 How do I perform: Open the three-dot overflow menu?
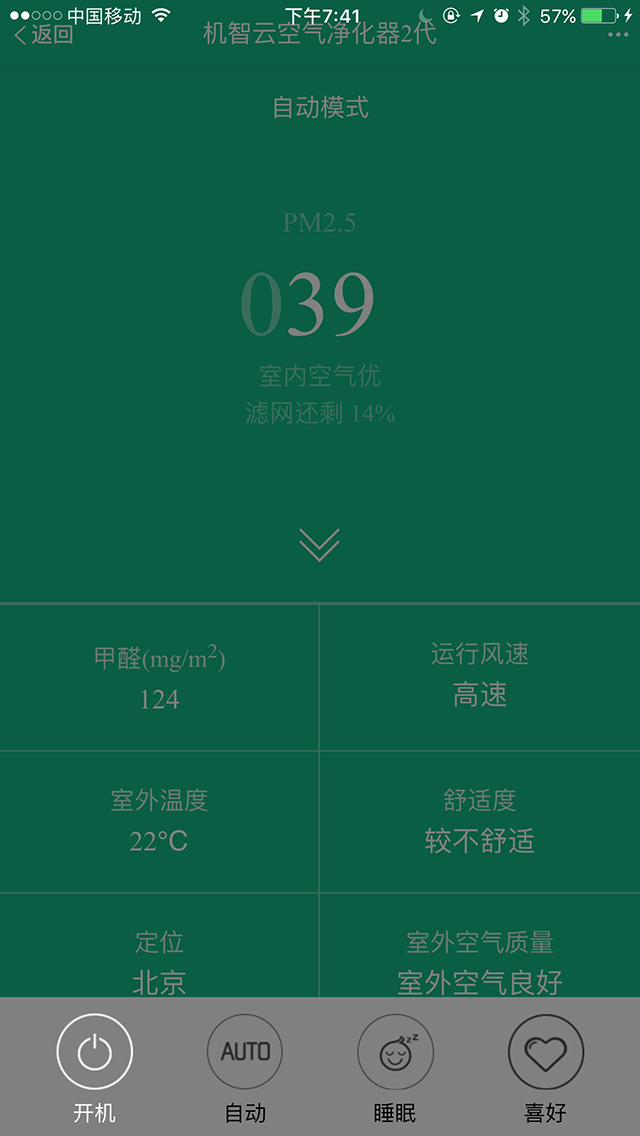click(x=618, y=35)
